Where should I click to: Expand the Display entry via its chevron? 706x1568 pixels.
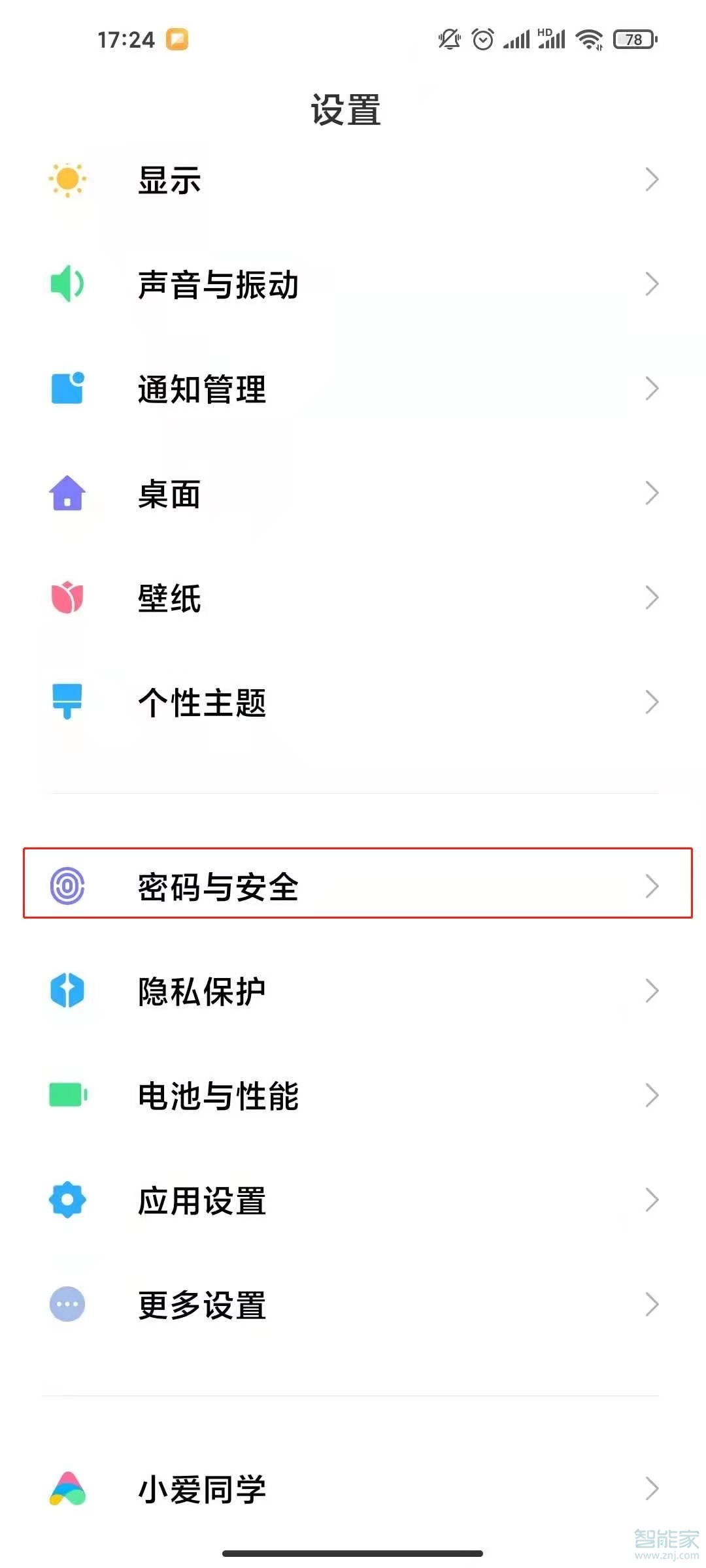652,181
